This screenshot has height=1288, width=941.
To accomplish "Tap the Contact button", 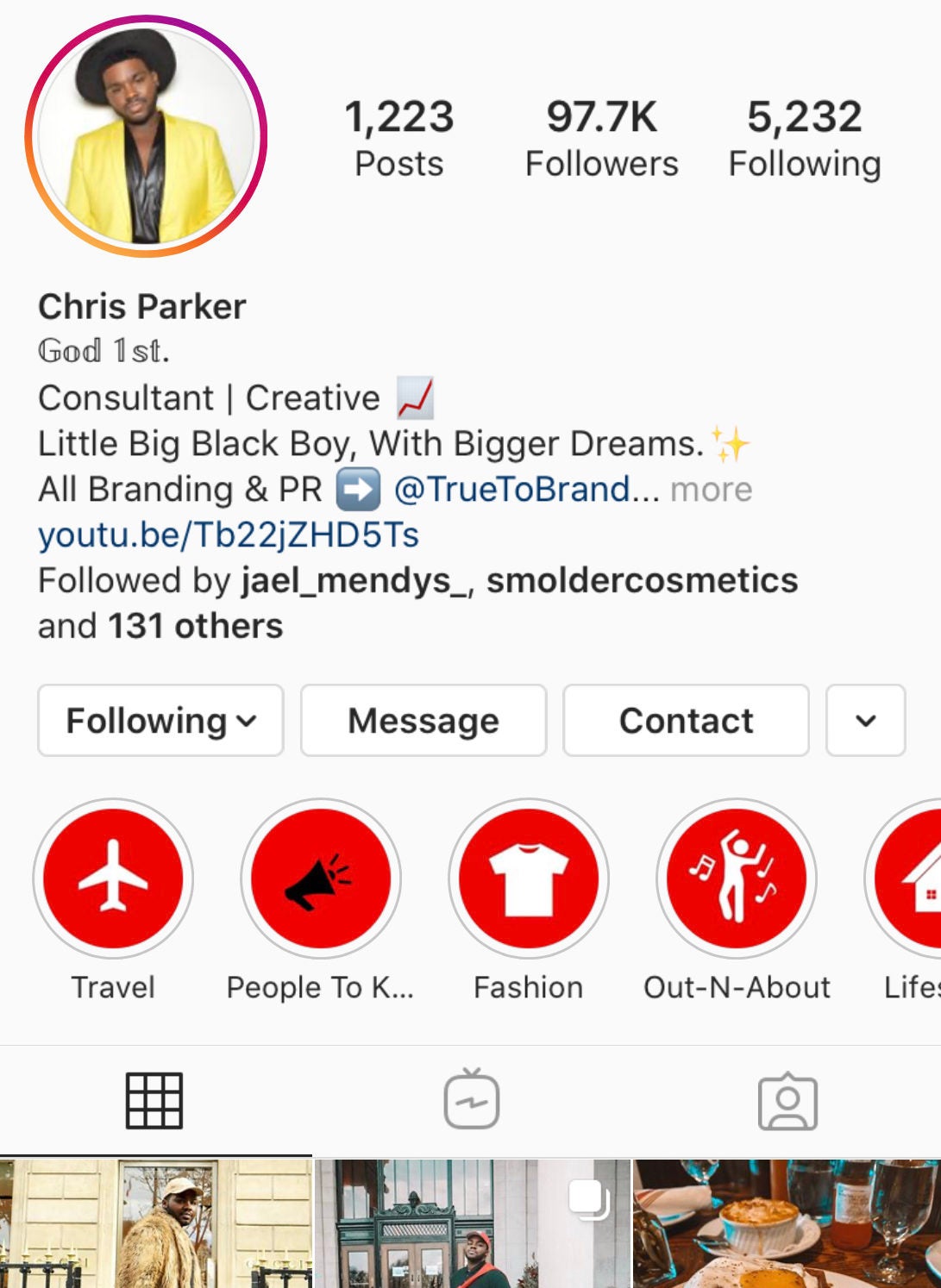I will [x=686, y=721].
